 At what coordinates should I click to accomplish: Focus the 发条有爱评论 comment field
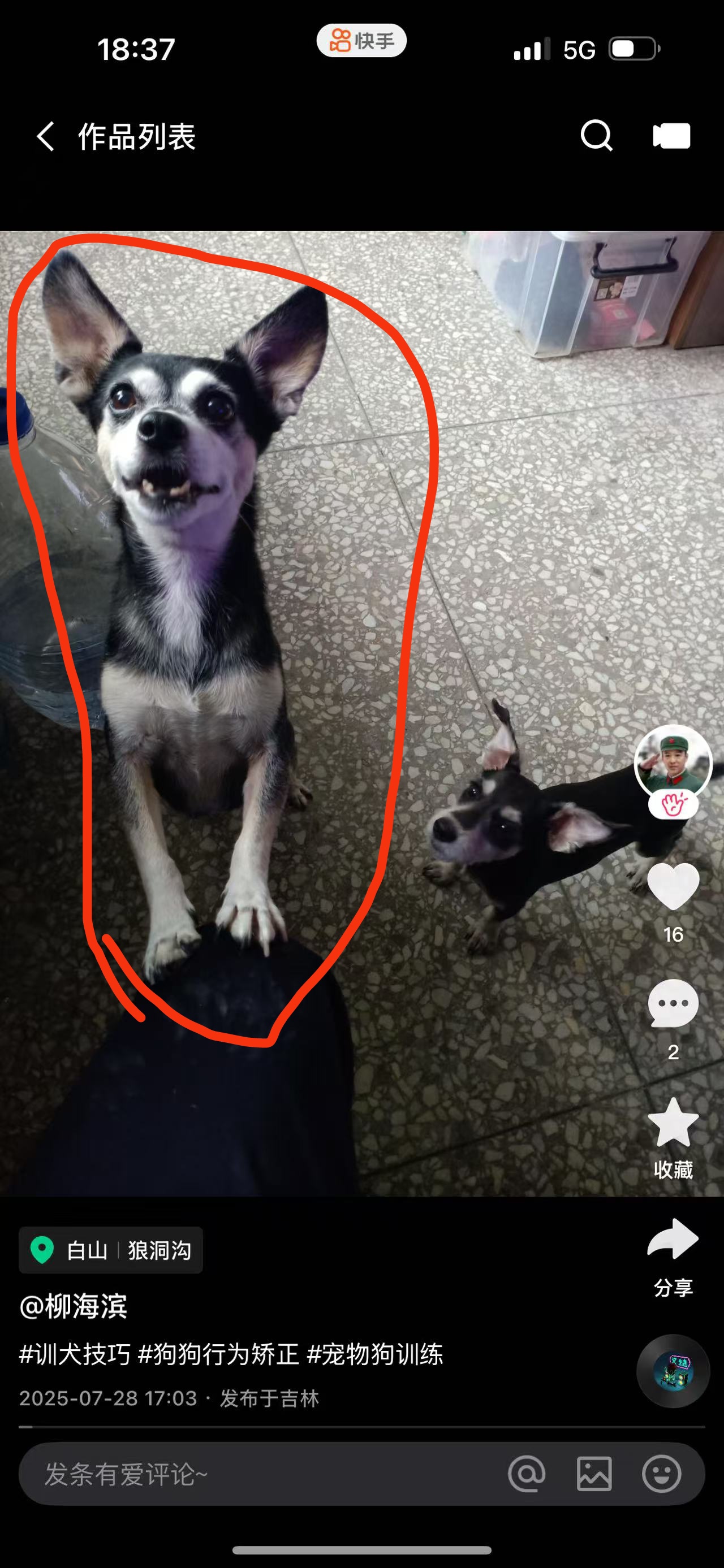coord(244,1474)
